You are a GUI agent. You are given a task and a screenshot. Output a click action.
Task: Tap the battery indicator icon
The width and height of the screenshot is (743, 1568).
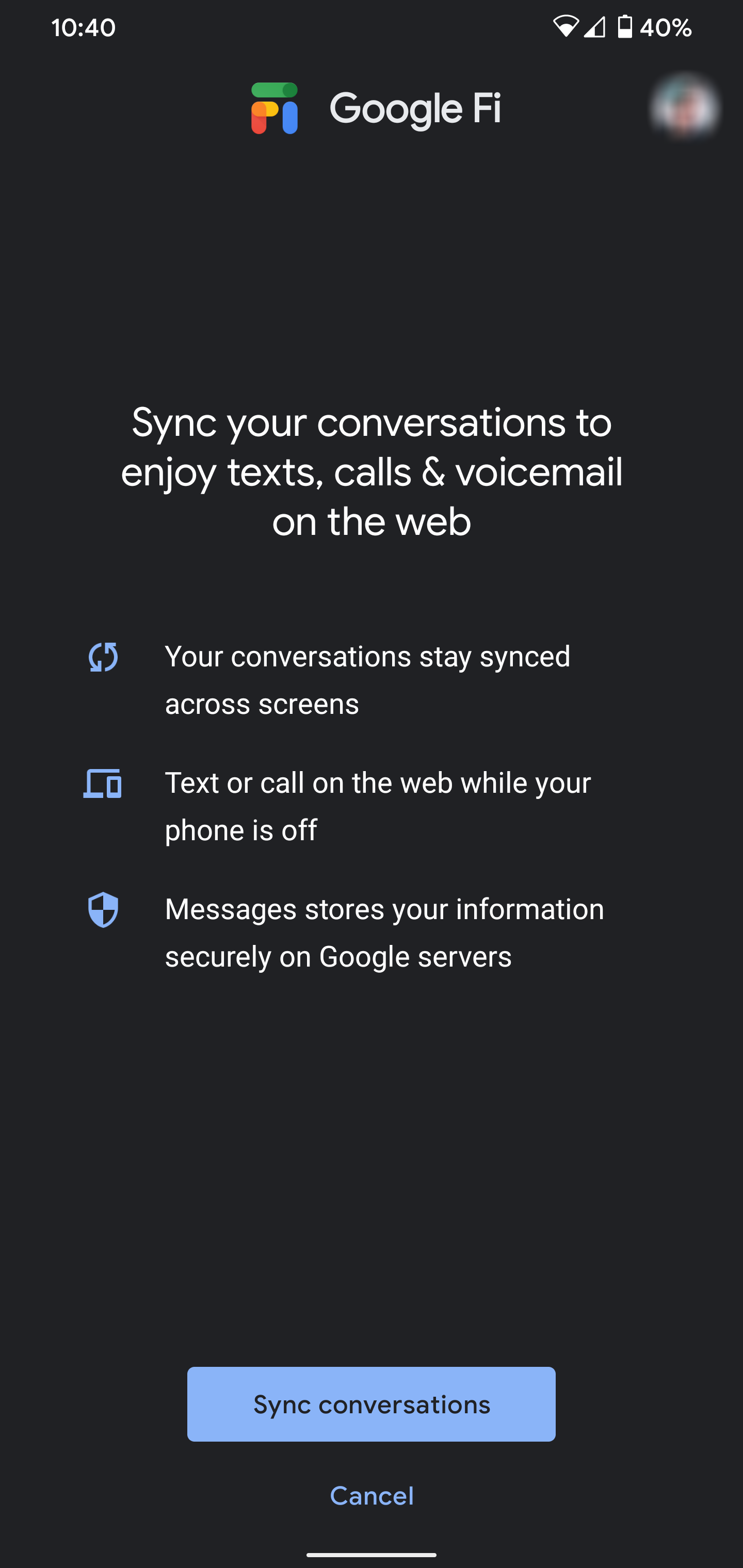625,27
